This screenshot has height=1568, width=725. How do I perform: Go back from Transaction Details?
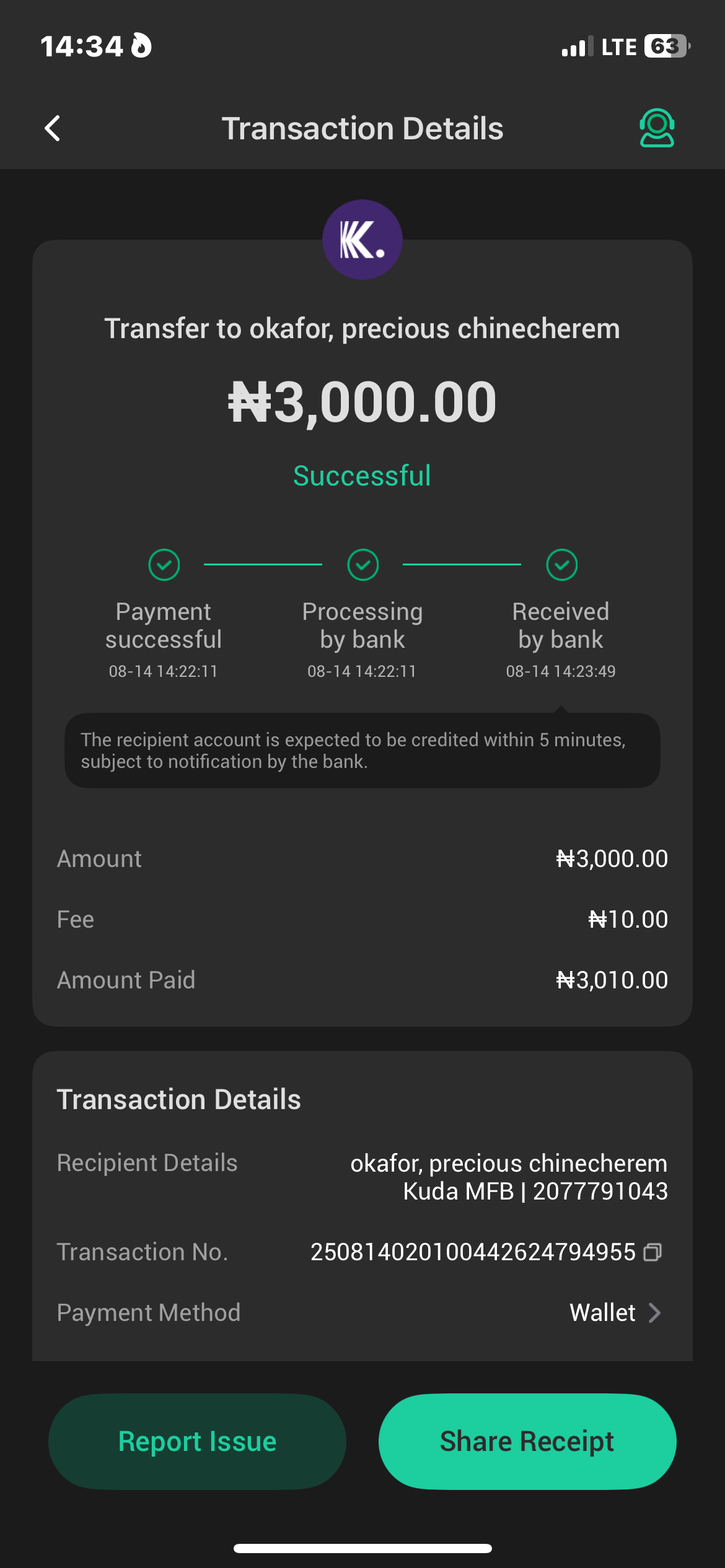53,129
